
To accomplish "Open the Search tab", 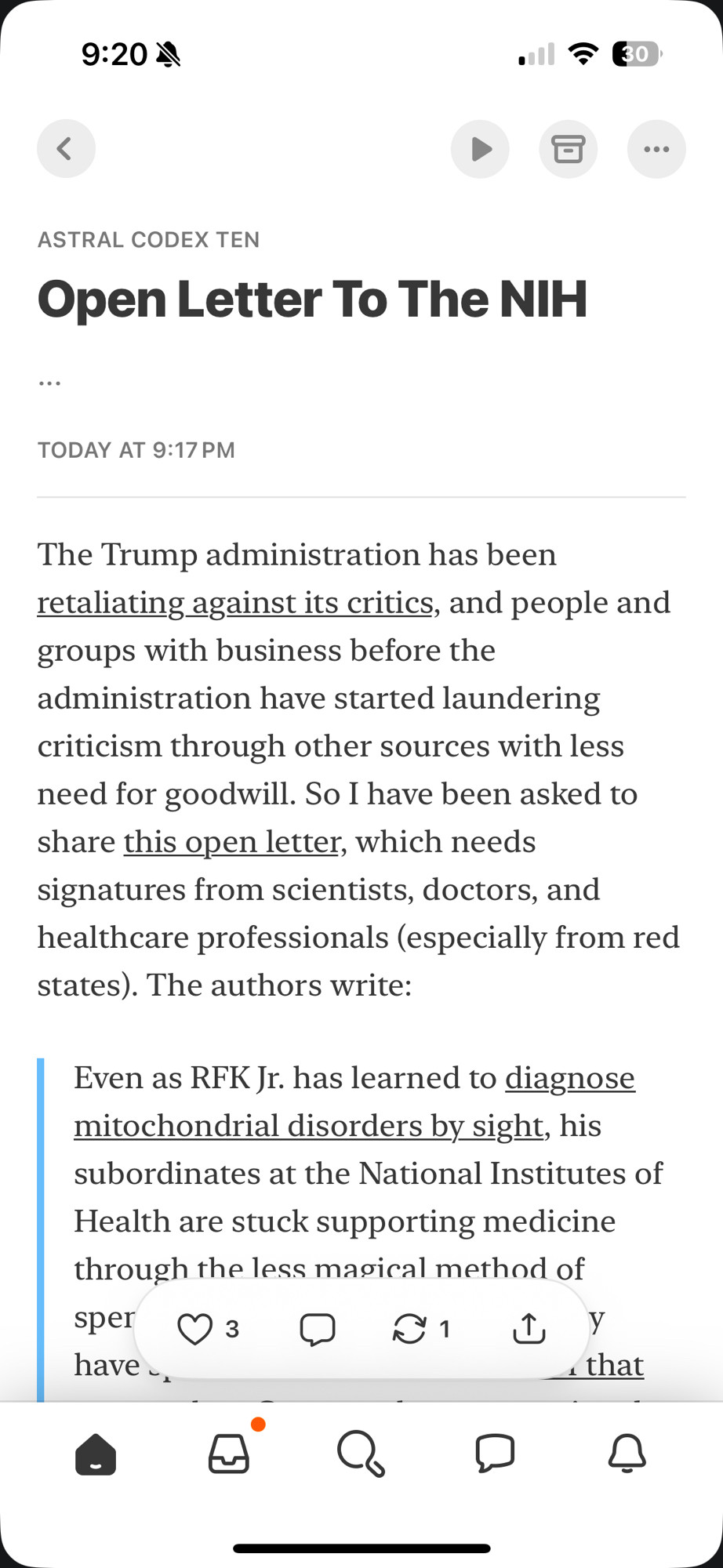I will pos(361,1454).
